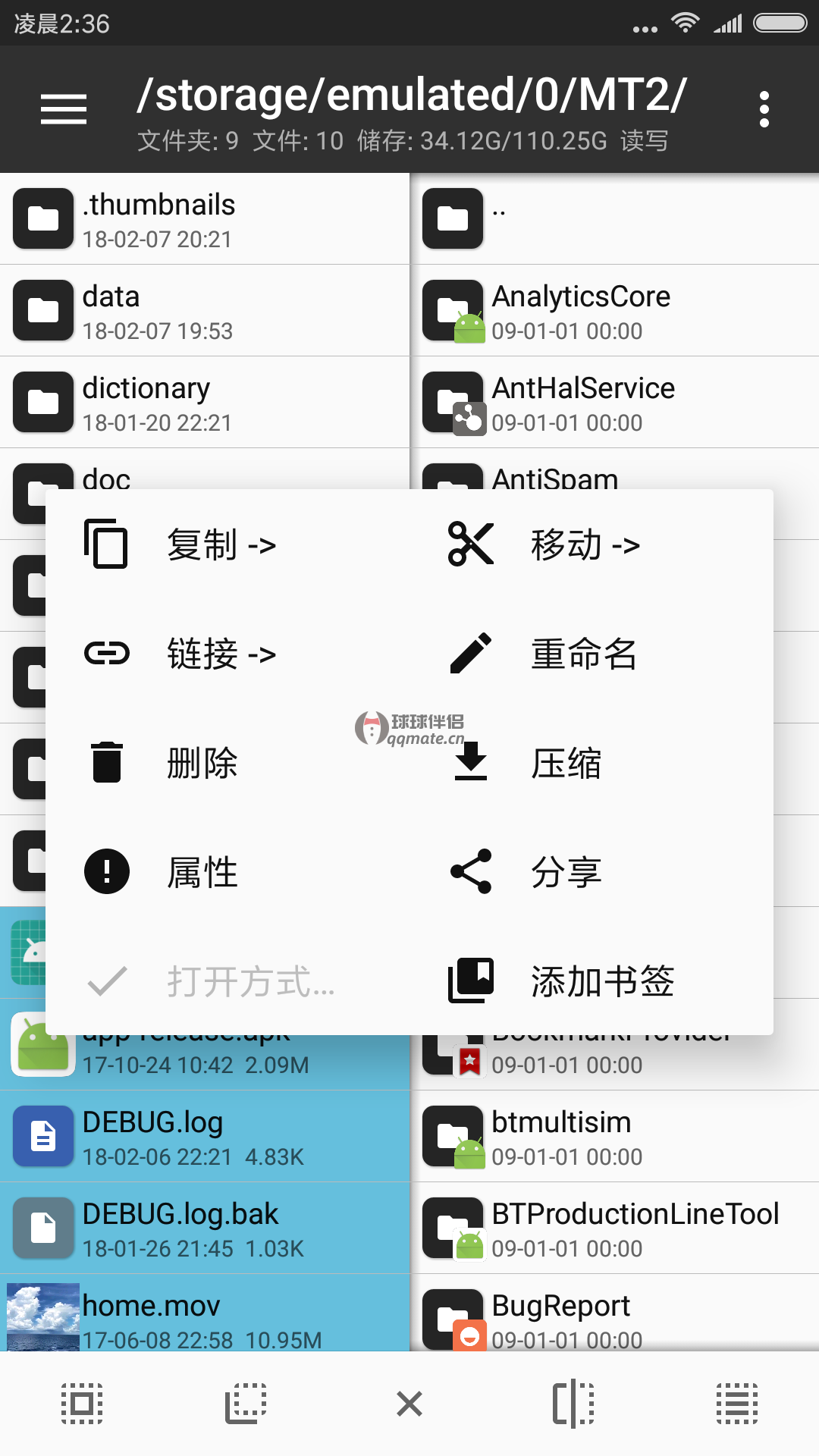Compress files using 压缩
Viewport: 819px width, 1456px height.
coord(565,763)
